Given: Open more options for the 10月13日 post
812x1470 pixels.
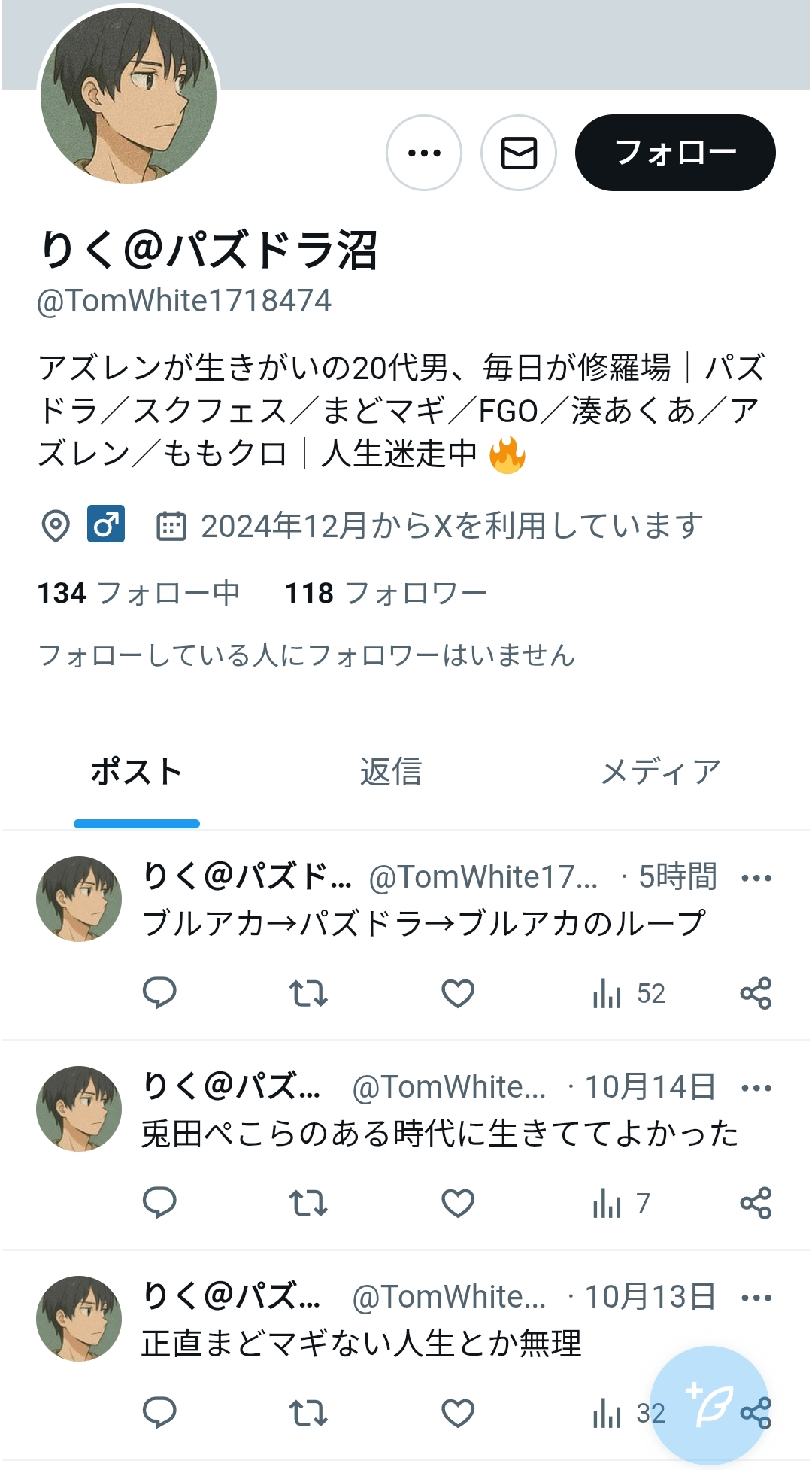Looking at the screenshot, I should click(756, 1298).
